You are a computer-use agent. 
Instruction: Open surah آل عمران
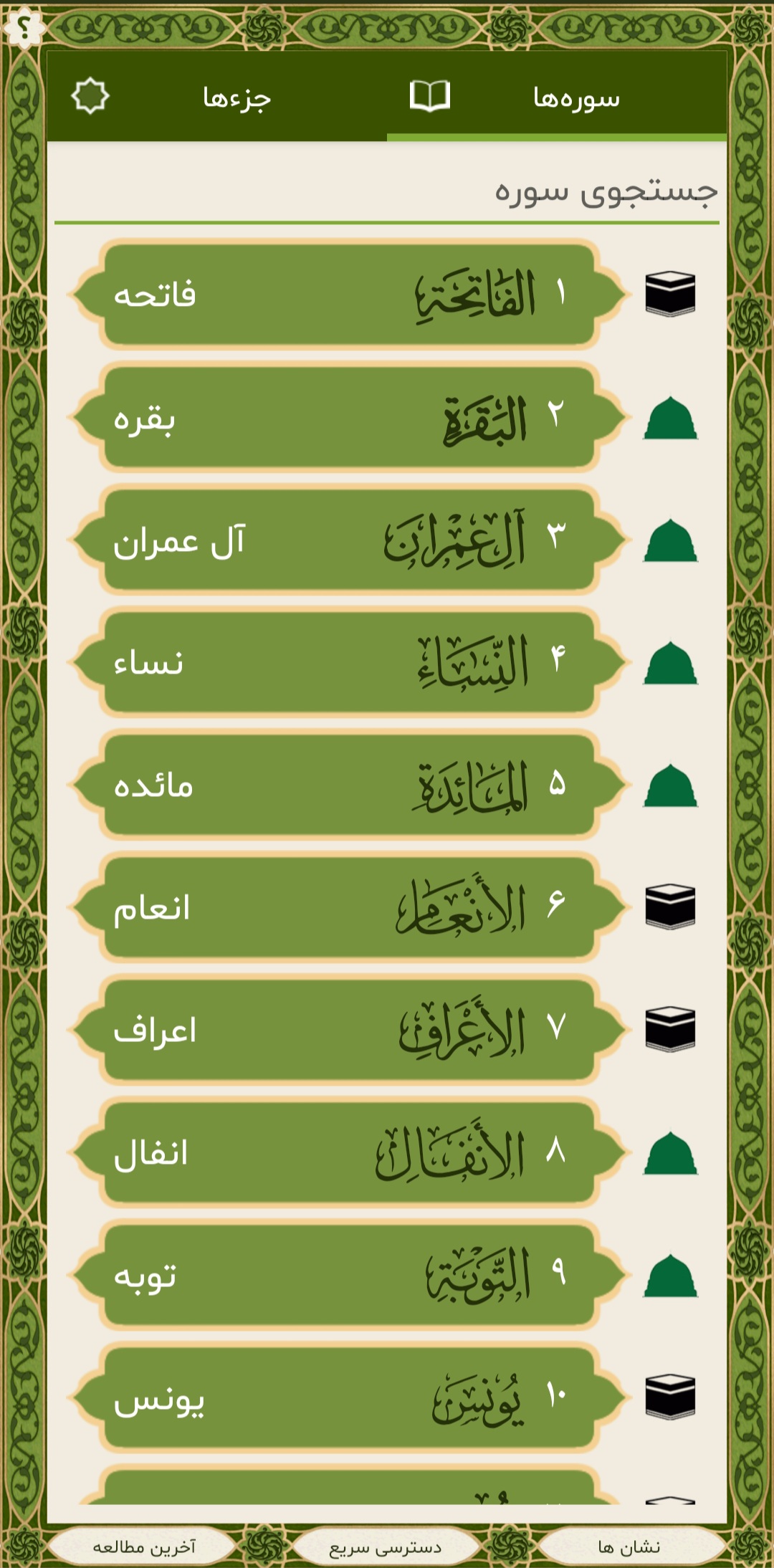click(348, 540)
